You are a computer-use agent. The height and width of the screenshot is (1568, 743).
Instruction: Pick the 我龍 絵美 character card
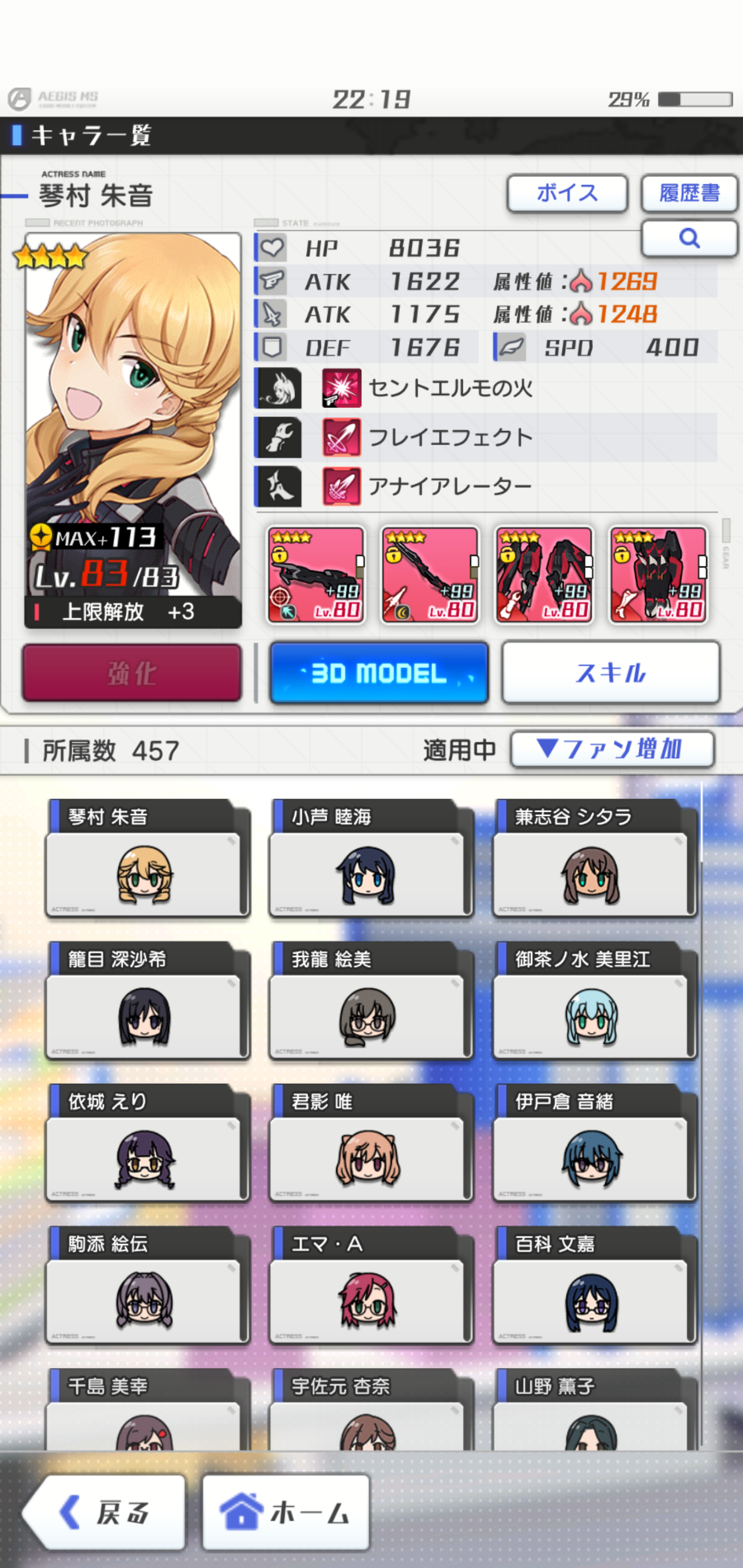(x=372, y=1001)
